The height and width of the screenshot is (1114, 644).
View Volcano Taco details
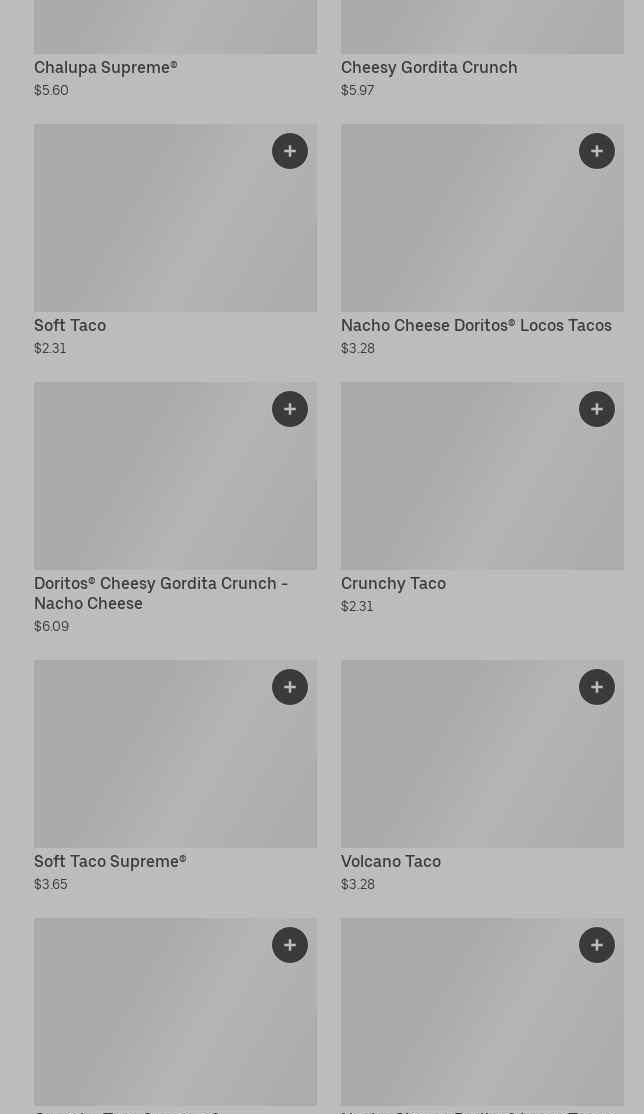[391, 861]
